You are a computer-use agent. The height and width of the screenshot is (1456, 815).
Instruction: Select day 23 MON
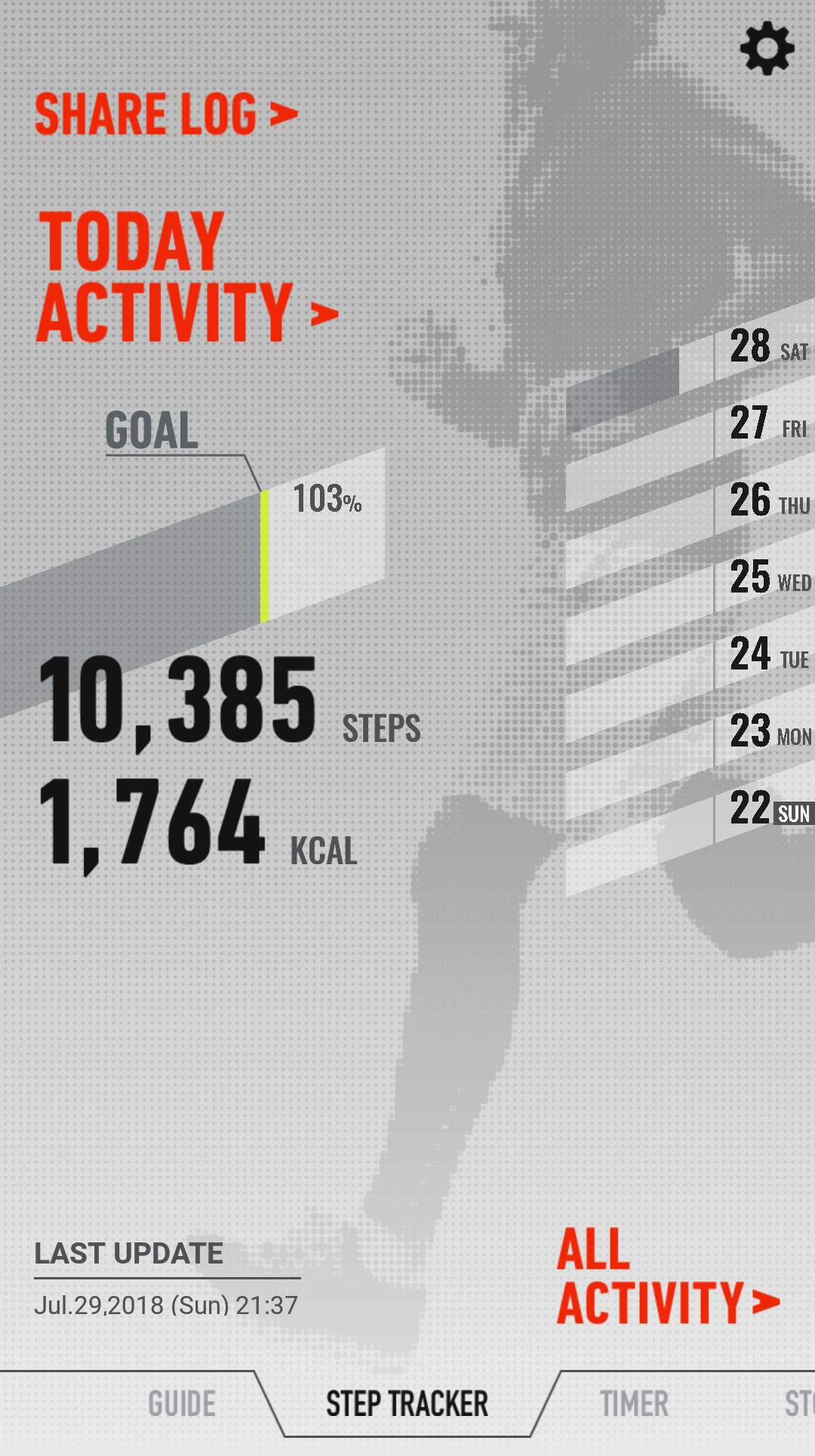click(767, 732)
